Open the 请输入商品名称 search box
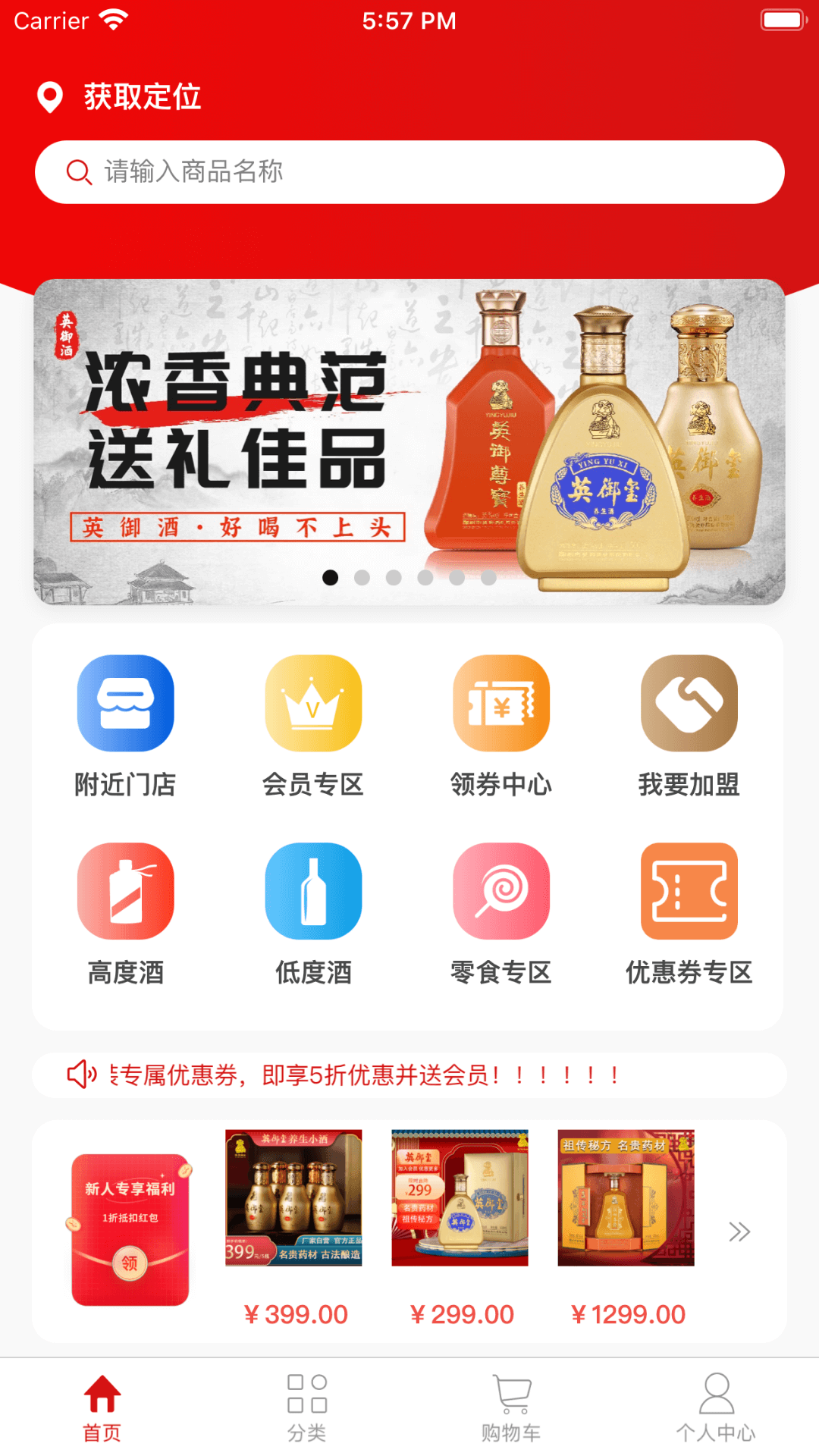This screenshot has height=1456, width=819. [409, 172]
